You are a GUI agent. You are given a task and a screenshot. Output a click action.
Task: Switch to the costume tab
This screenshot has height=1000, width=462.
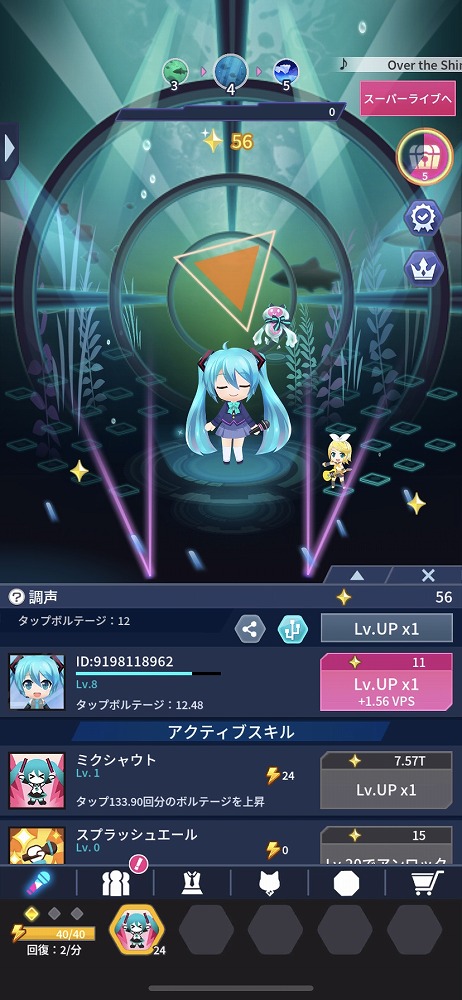[x=192, y=883]
